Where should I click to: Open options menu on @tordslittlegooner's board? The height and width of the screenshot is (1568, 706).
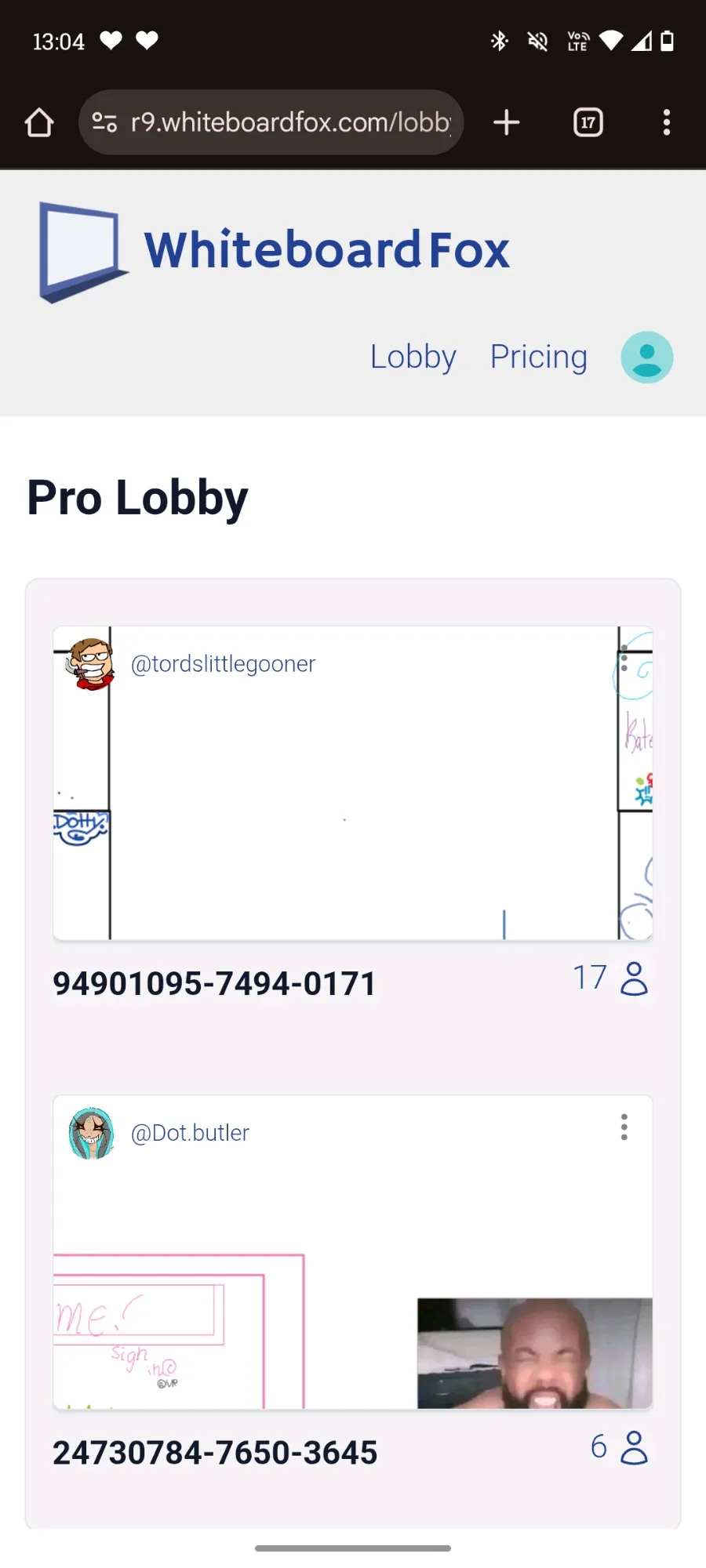pos(624,658)
